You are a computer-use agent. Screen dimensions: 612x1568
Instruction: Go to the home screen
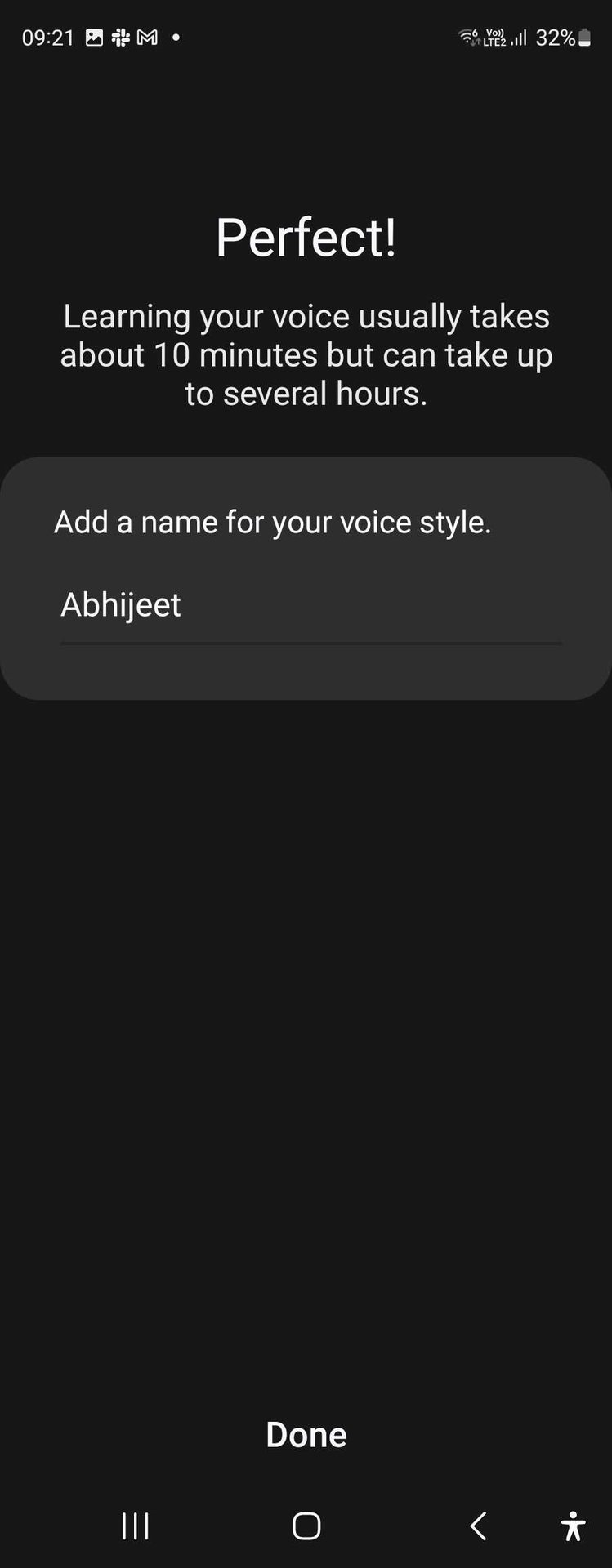pyautogui.click(x=306, y=1526)
